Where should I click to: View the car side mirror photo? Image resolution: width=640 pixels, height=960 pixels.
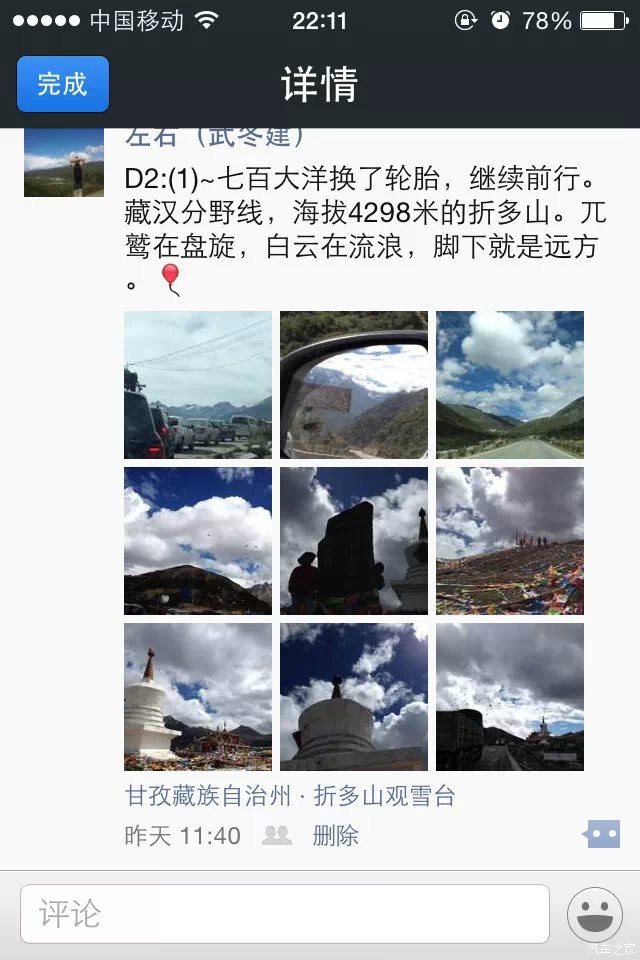[x=354, y=385]
